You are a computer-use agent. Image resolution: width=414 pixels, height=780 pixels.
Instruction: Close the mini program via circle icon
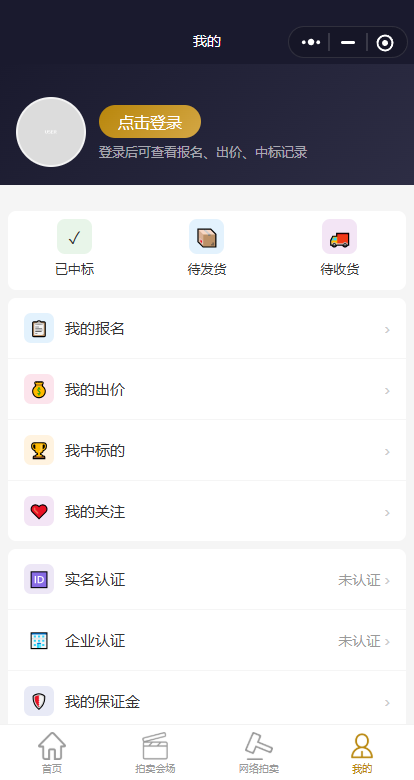click(x=385, y=43)
